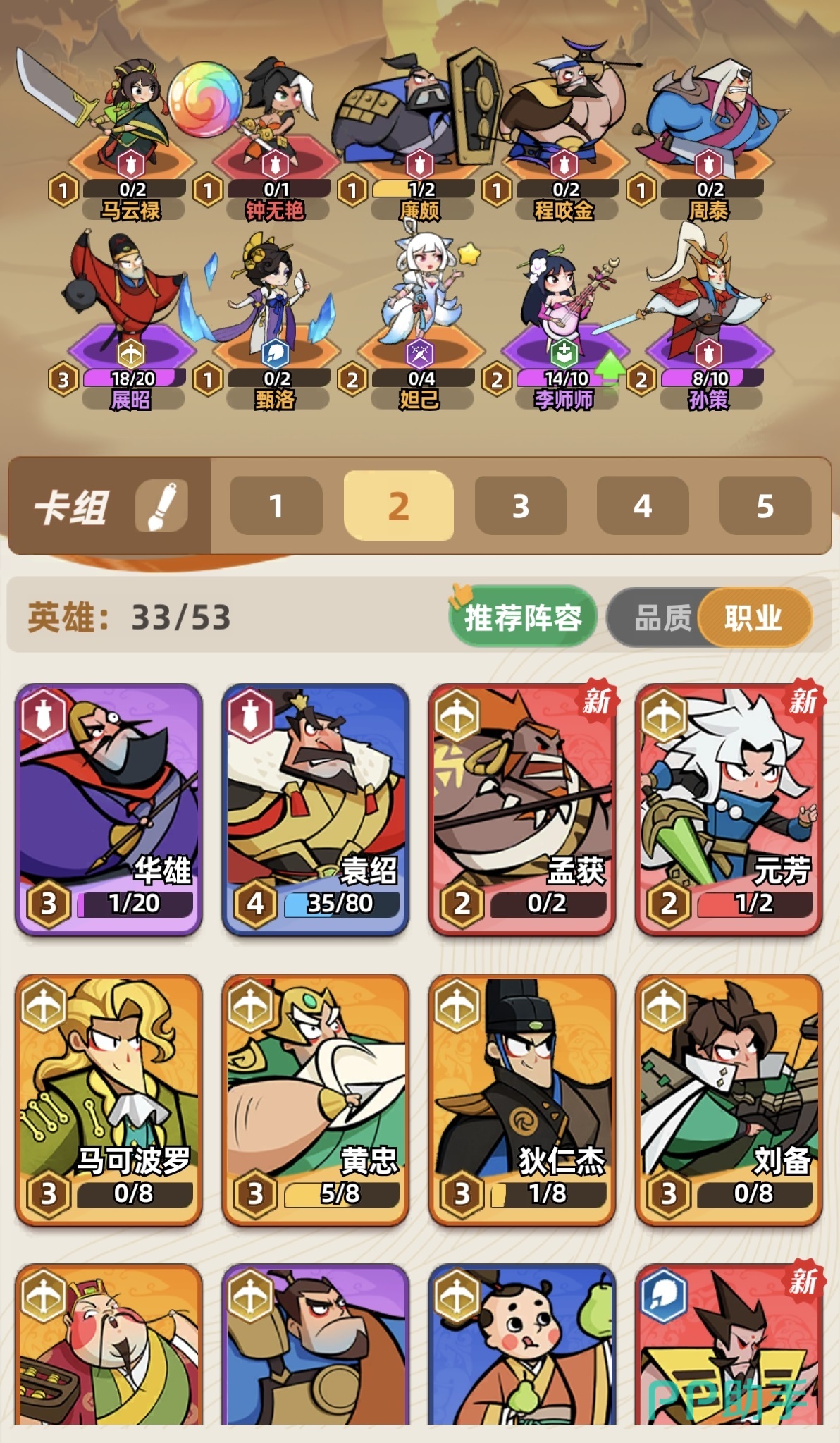Switch to deck 1
Image resolution: width=840 pixels, height=1443 pixels.
(276, 505)
